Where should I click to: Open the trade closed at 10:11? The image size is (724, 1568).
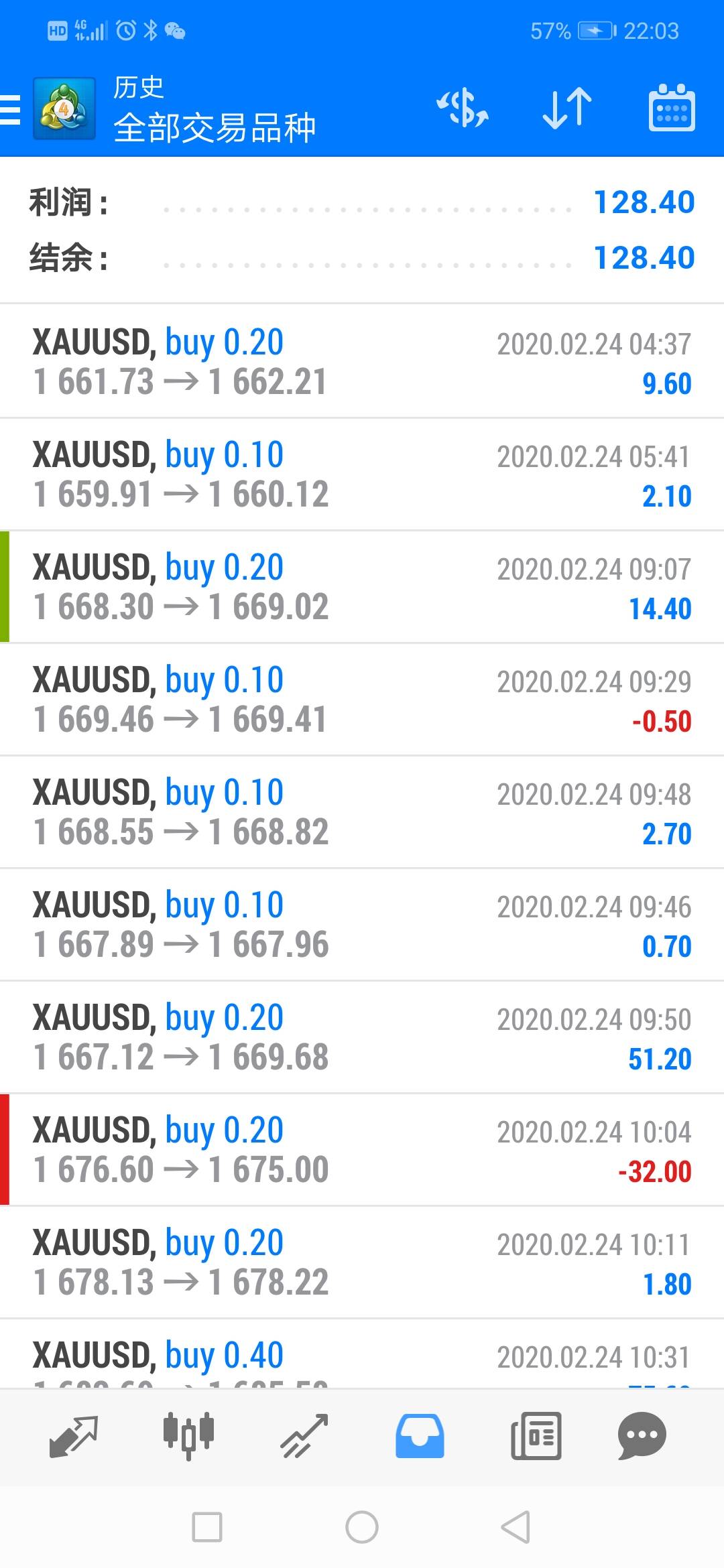(362, 1262)
